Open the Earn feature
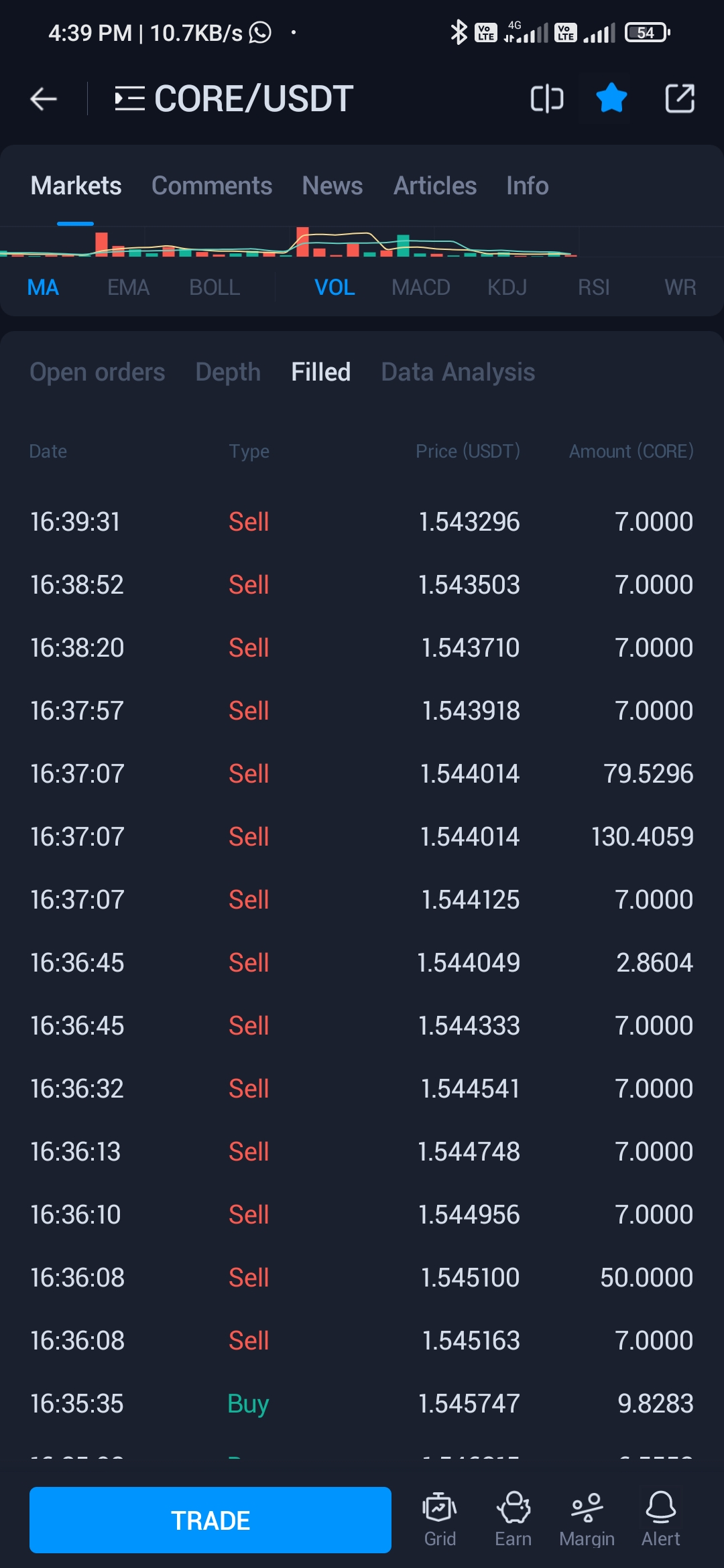The height and width of the screenshot is (1568, 724). (x=513, y=1516)
